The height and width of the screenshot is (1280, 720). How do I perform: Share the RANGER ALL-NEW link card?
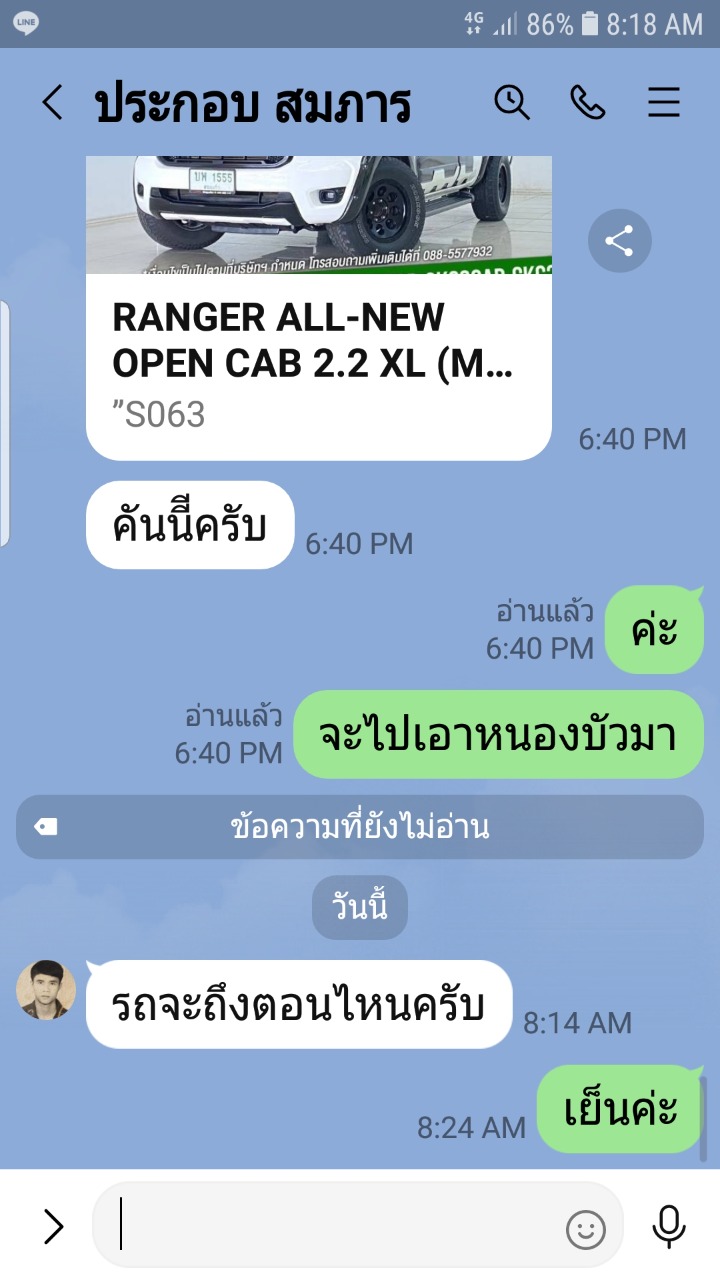coord(619,241)
